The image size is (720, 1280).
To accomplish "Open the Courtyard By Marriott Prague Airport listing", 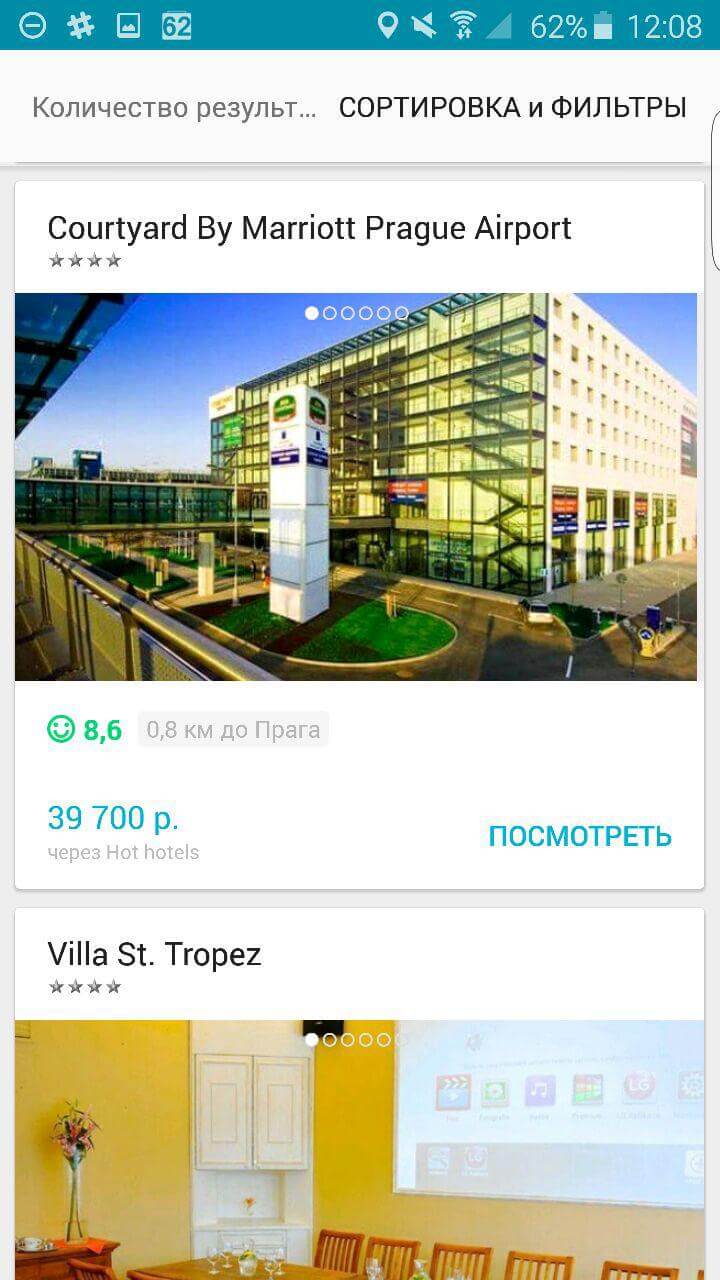I will [309, 228].
